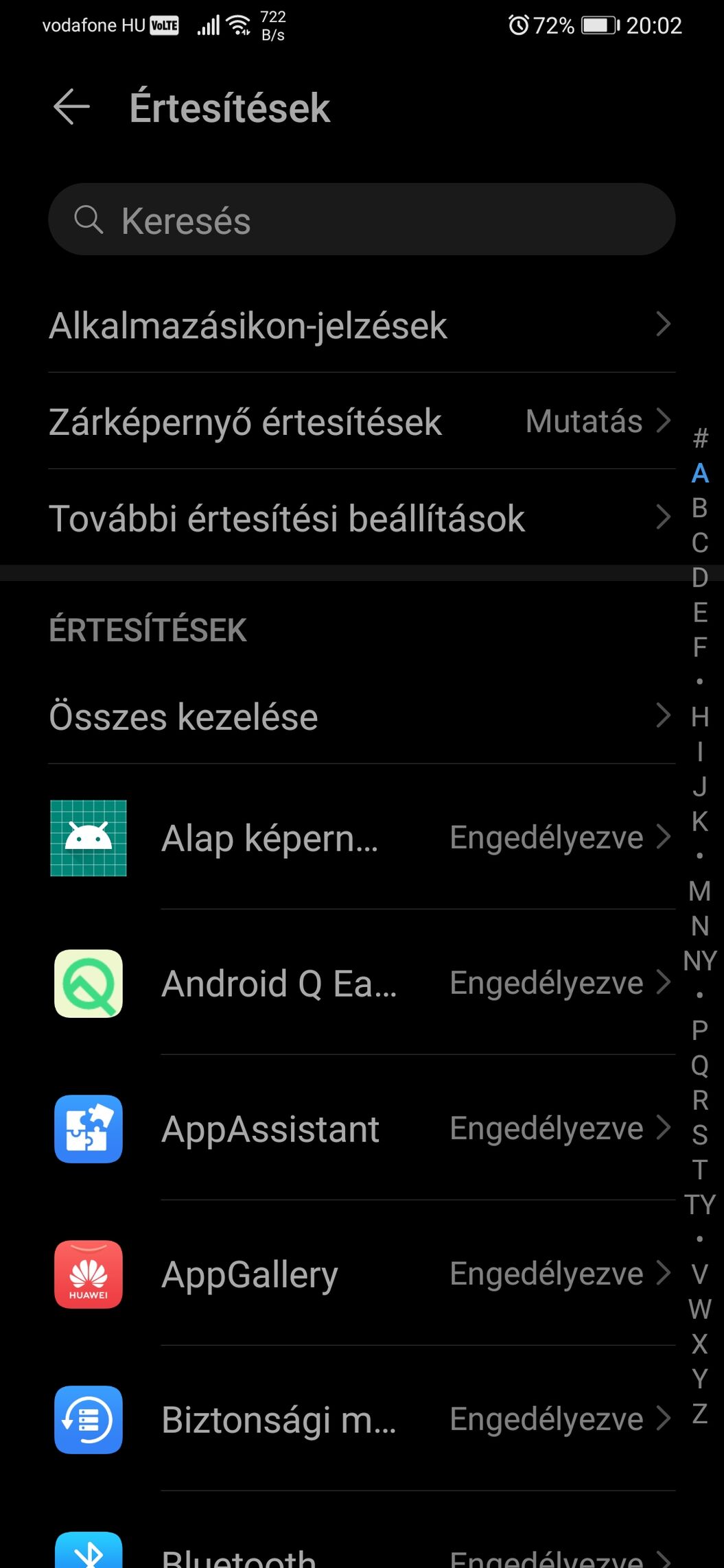The image size is (724, 1568).
Task: Tap the Keresés search field
Action: tap(362, 219)
